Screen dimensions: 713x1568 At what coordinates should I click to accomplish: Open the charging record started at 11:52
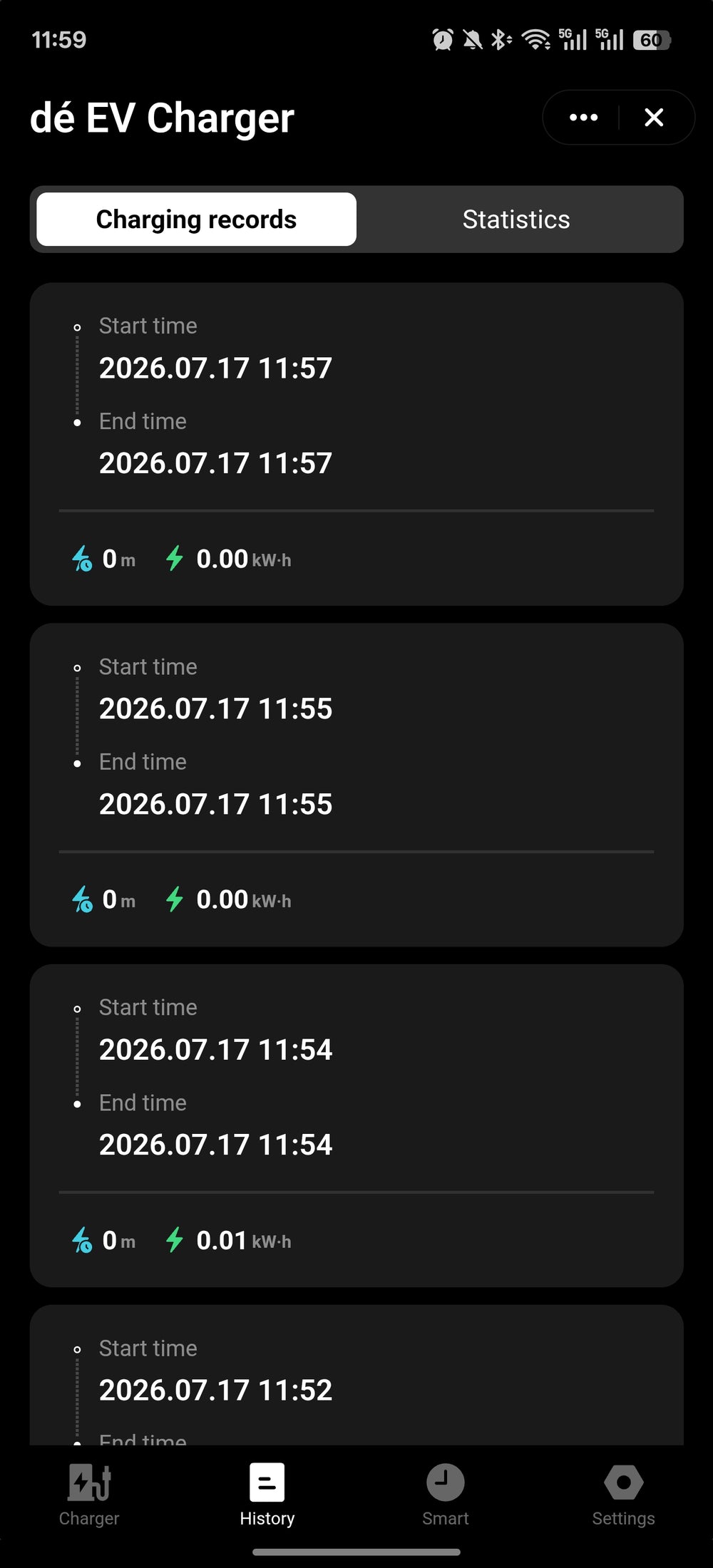pyautogui.click(x=356, y=1375)
